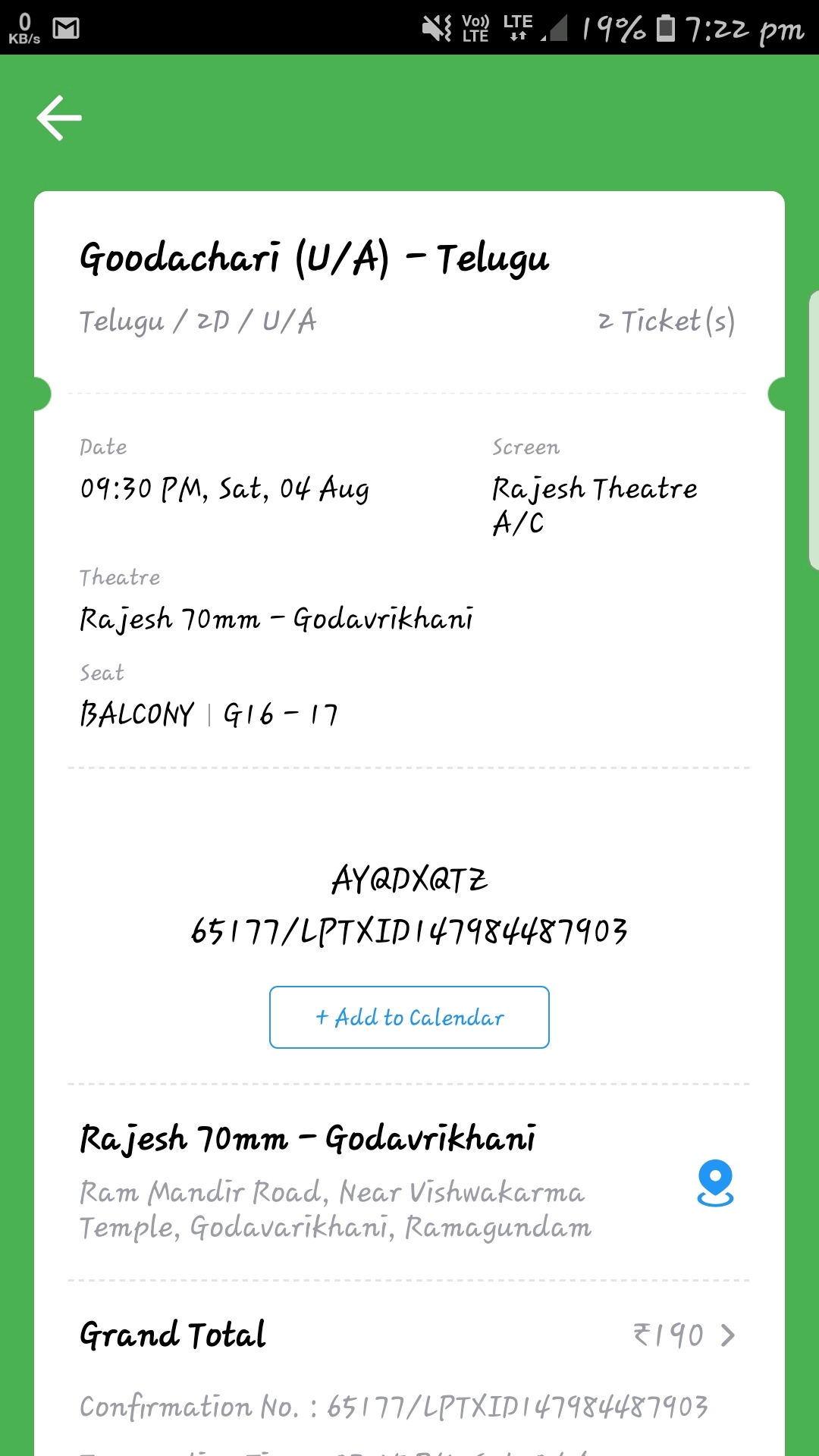Expand the Grand Total price breakdown
This screenshot has height=1456, width=819.
pos(726,1335)
